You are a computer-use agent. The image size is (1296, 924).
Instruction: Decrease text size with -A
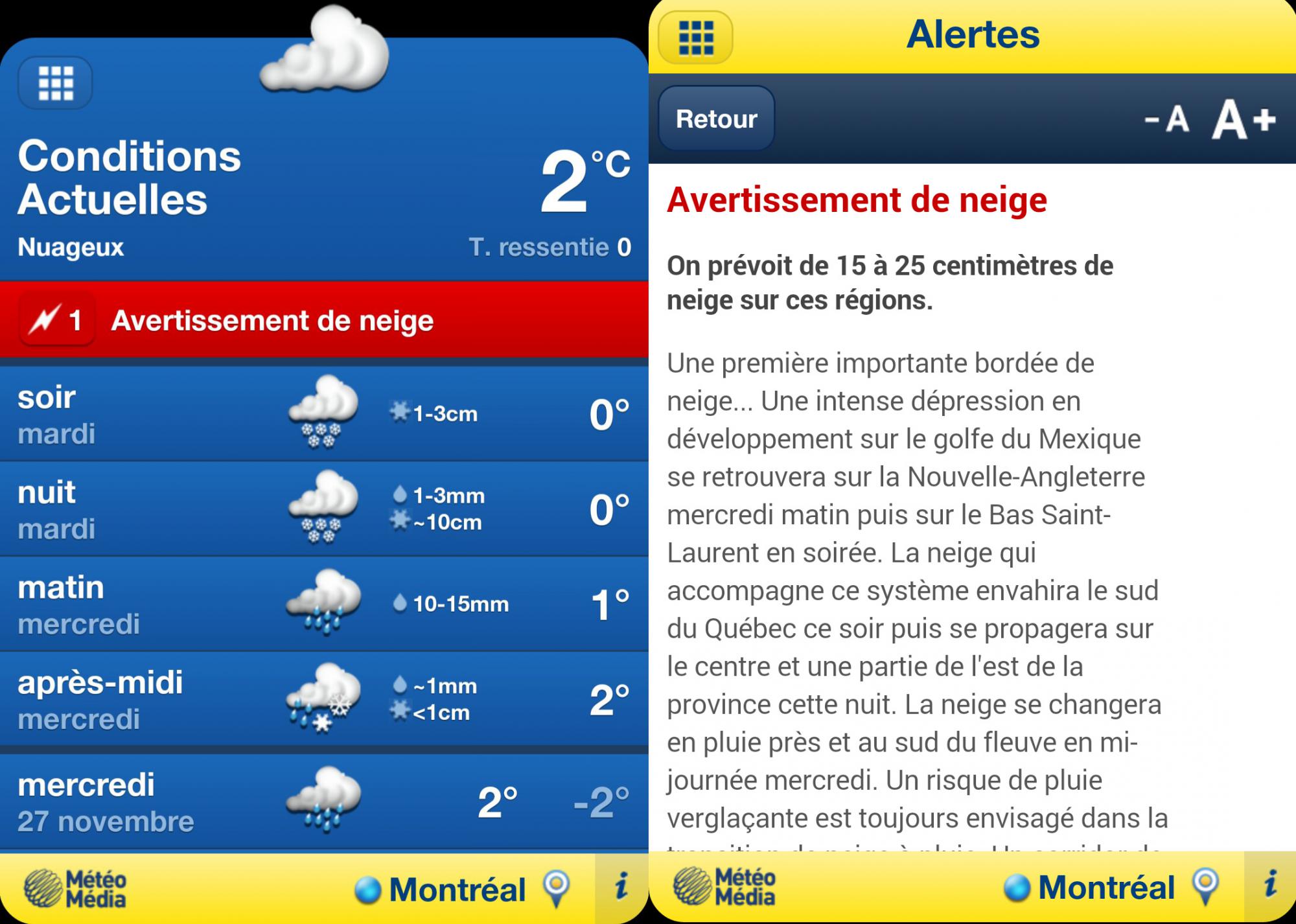click(x=1167, y=119)
